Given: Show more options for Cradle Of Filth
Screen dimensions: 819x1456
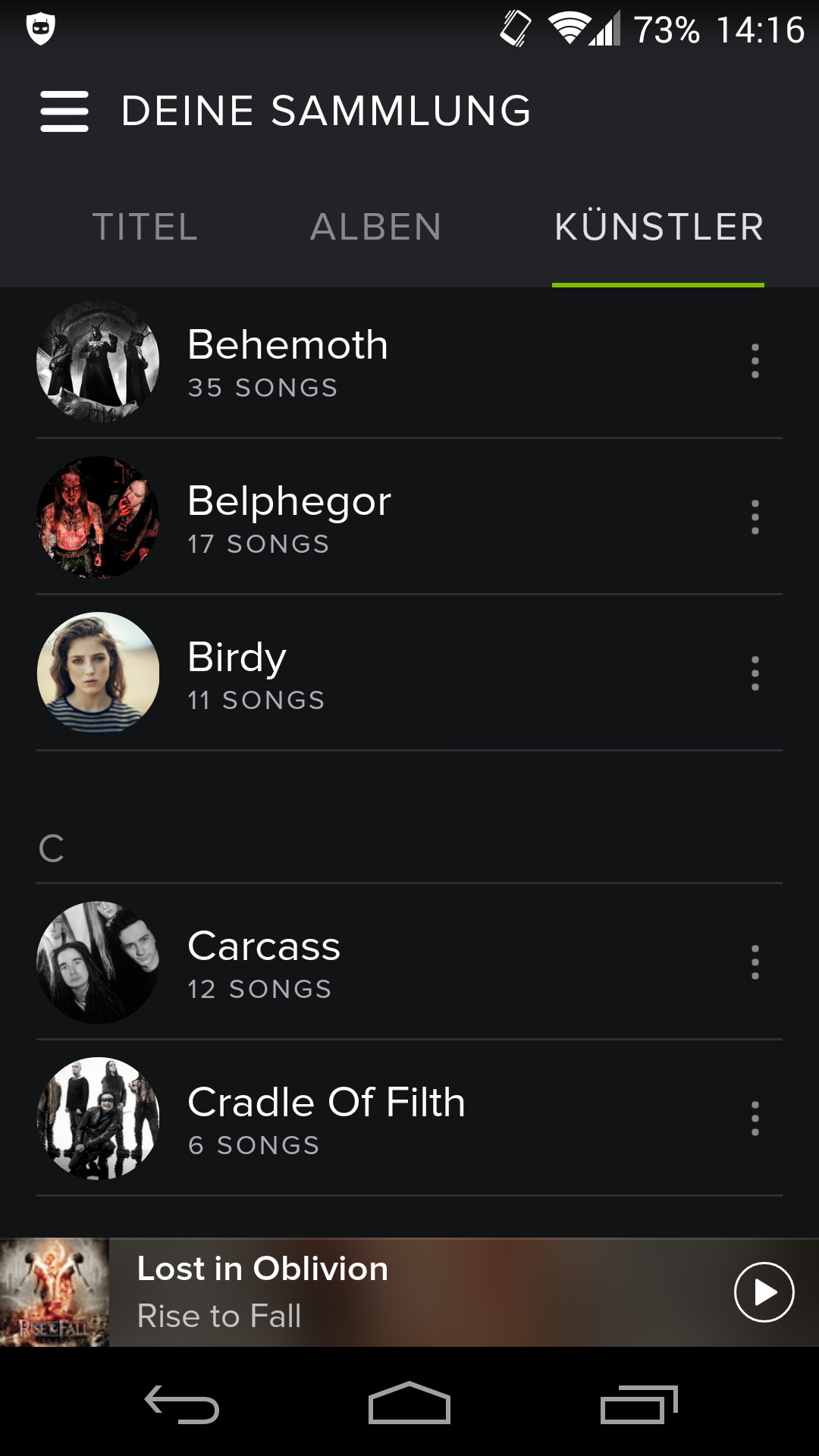Looking at the screenshot, I should click(x=755, y=1119).
